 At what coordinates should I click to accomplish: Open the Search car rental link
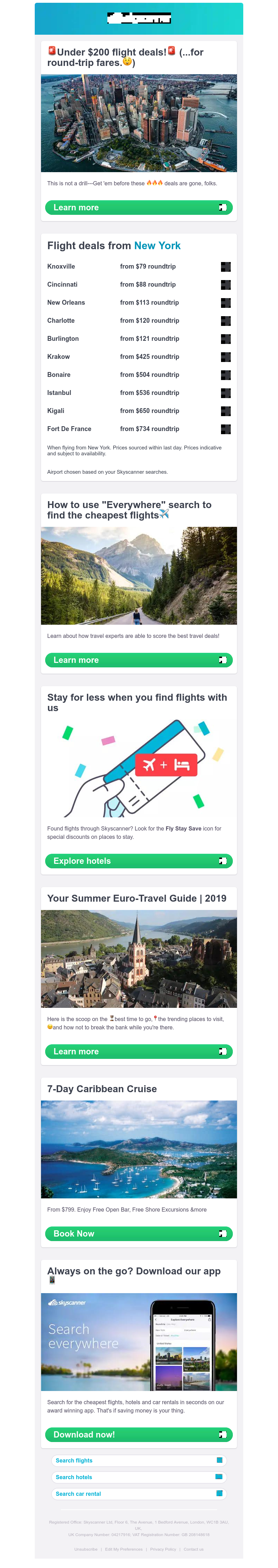[x=138, y=1494]
